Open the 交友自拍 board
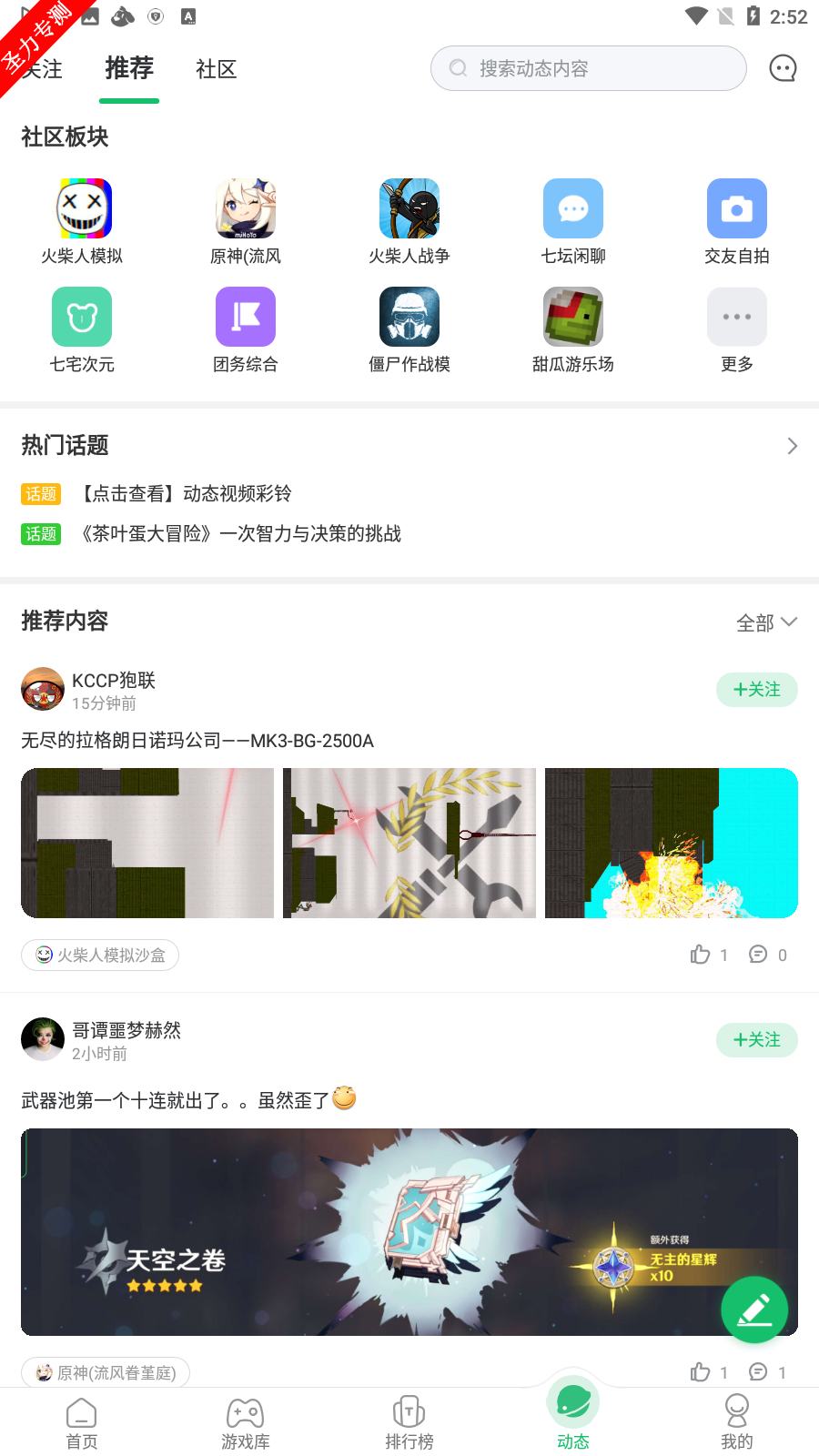Screen dimensions: 819x1456 point(737,221)
